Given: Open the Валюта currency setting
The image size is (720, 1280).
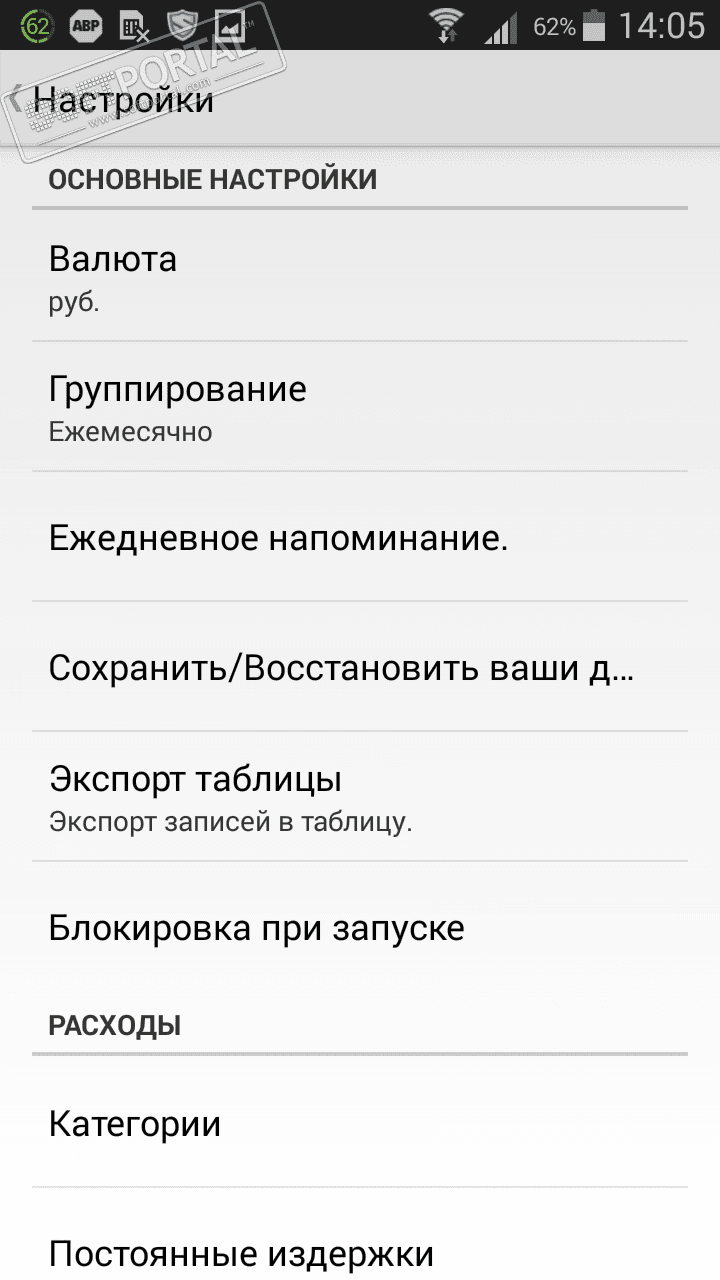Looking at the screenshot, I should pyautogui.click(x=360, y=276).
